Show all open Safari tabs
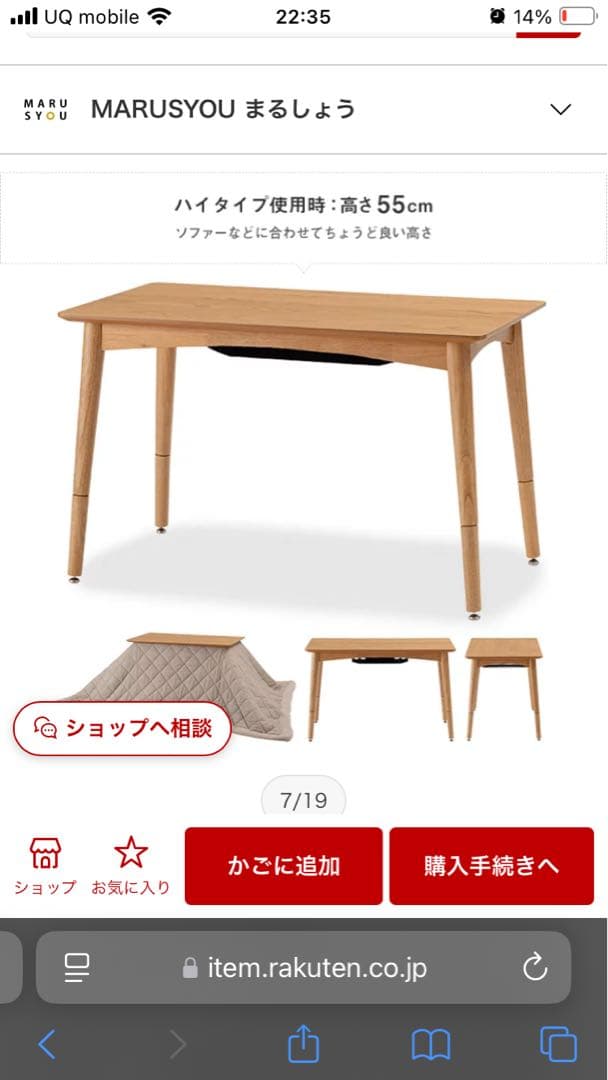Image resolution: width=608 pixels, height=1080 pixels. pos(558,1045)
